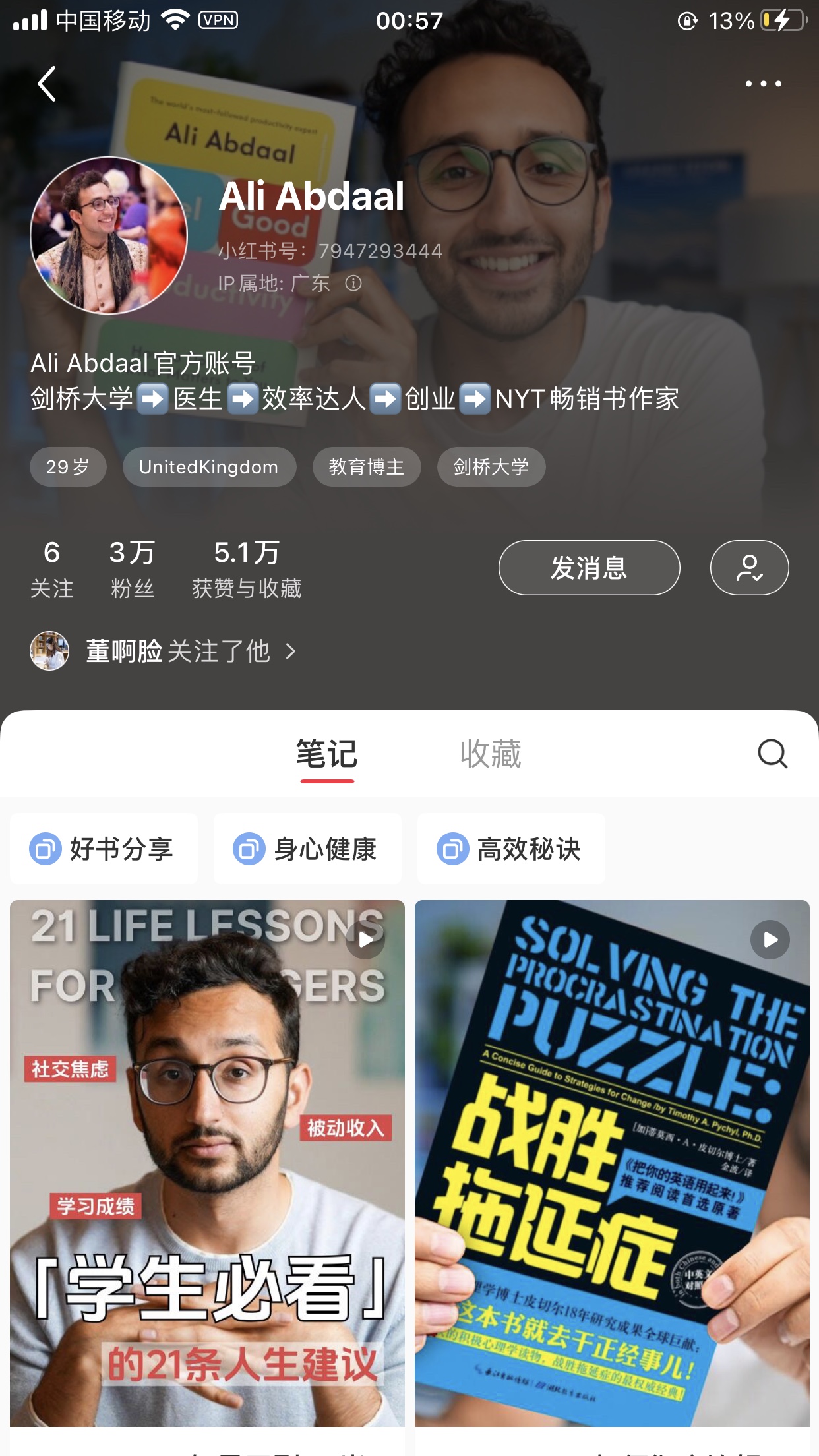Tap the following status person icon
Viewport: 819px width, 1456px height.
(x=749, y=568)
